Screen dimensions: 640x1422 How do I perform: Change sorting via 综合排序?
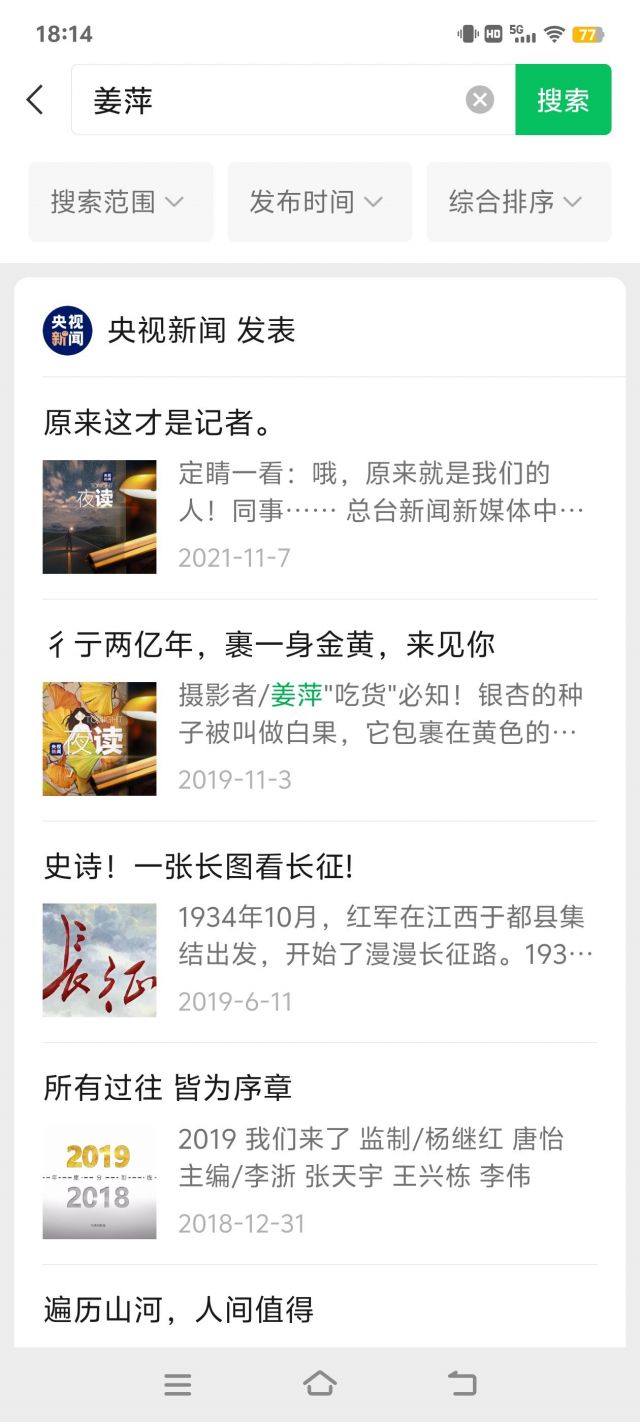[x=518, y=202]
